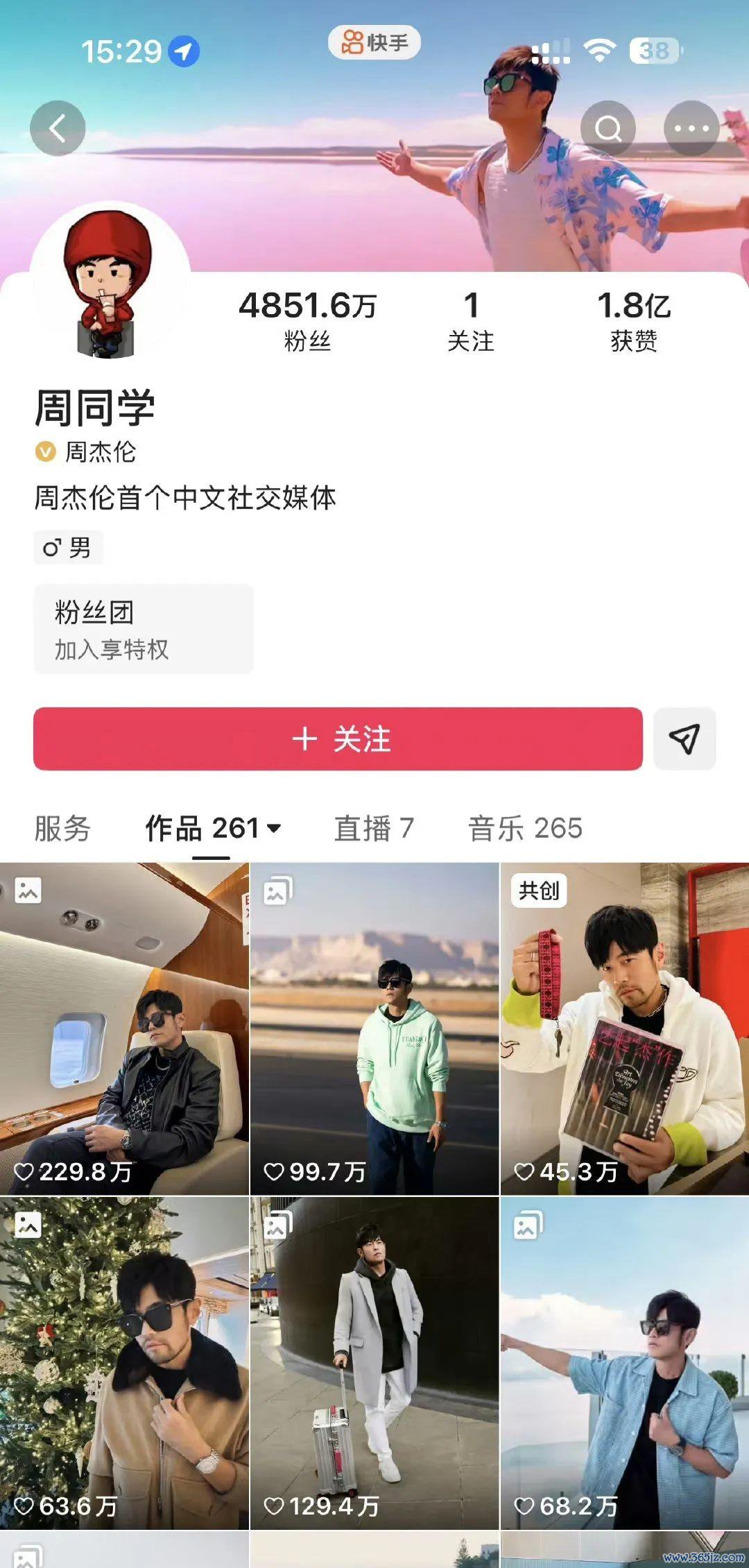The height and width of the screenshot is (1568, 749).
Task: Open the 4851.6万 粉丝 followers list
Action: pos(307,321)
